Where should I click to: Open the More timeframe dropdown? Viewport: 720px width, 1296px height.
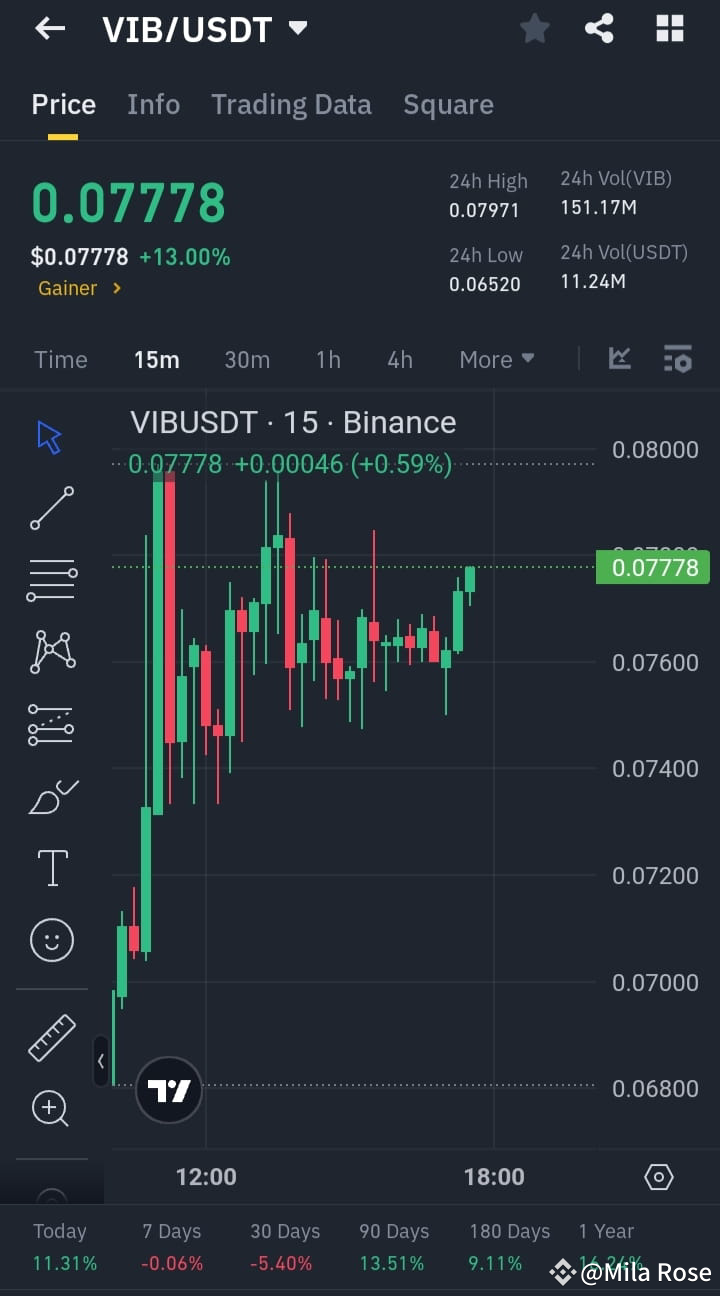coord(496,358)
